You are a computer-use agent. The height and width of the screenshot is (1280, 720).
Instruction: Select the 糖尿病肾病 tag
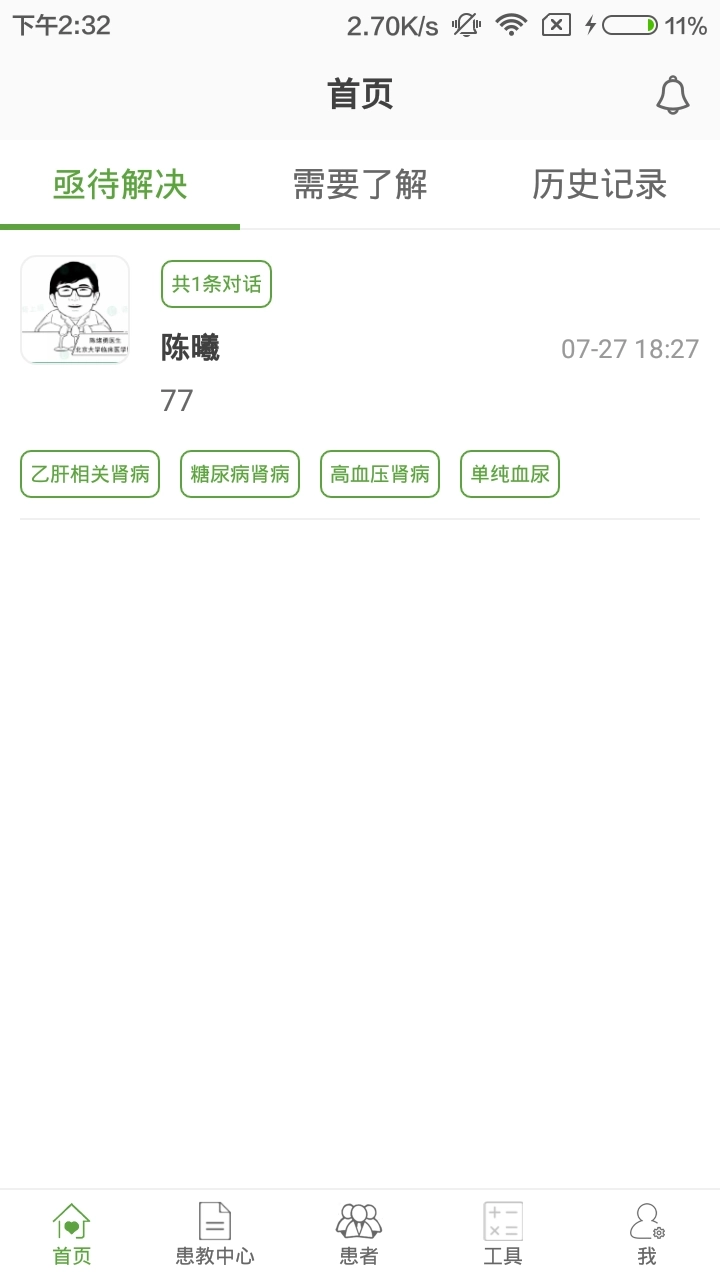click(239, 474)
